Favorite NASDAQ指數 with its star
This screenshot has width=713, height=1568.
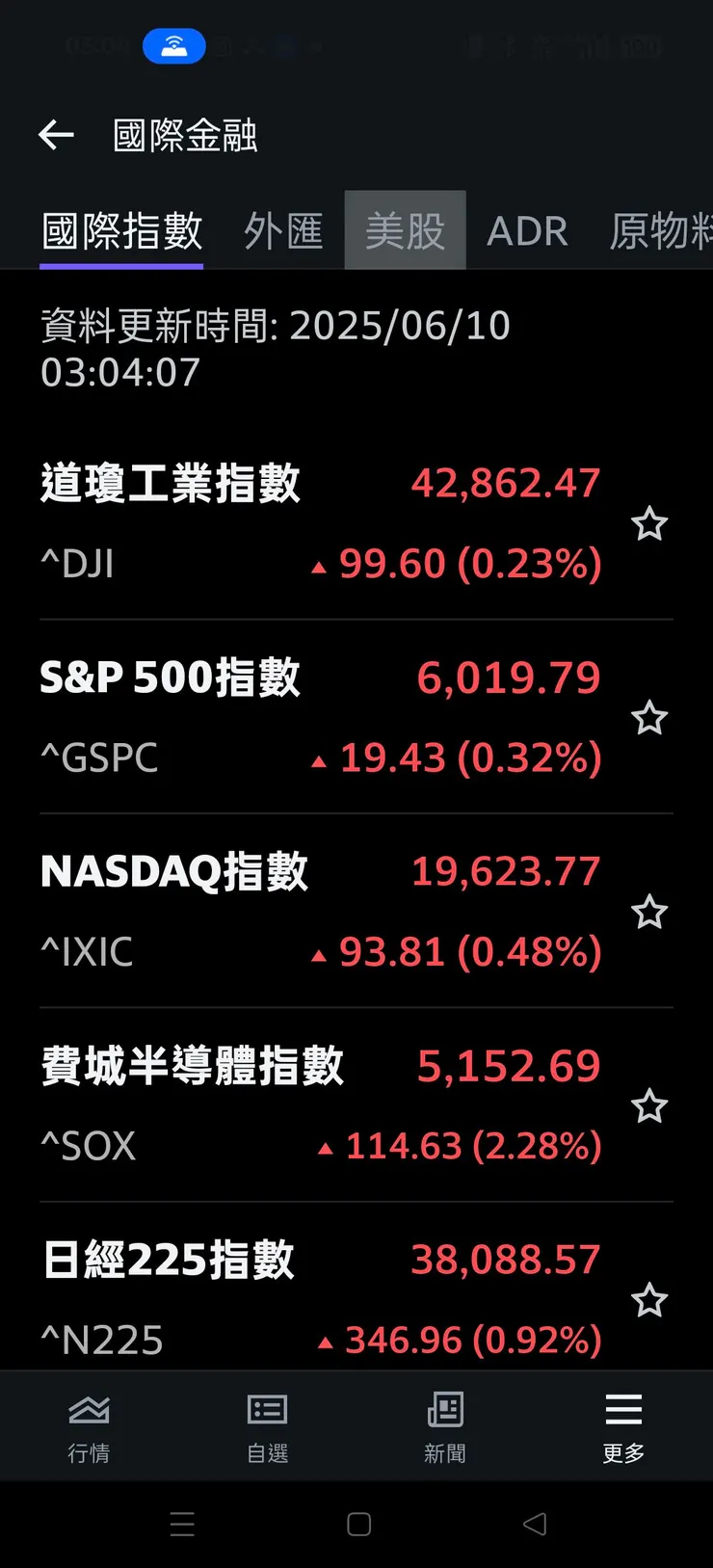coord(649,912)
